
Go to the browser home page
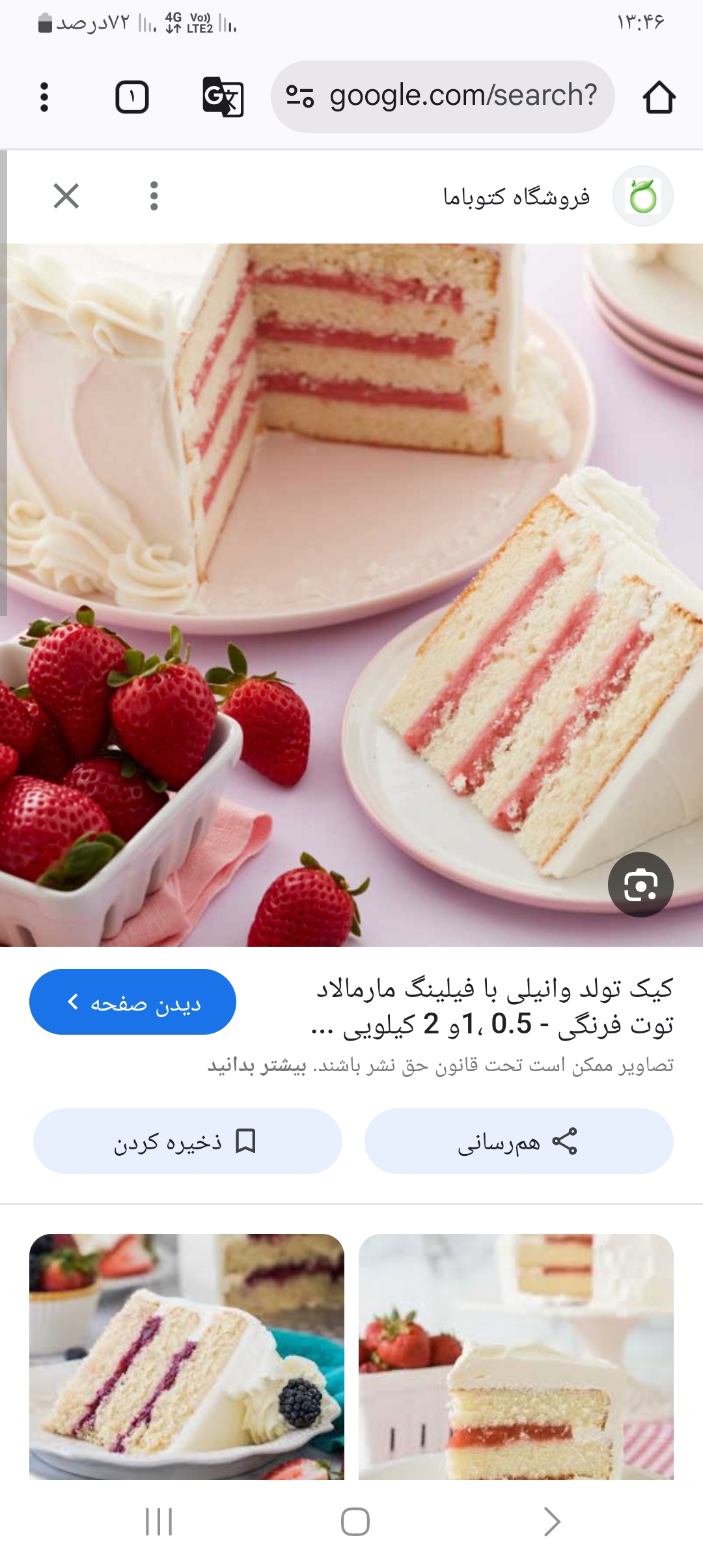659,97
